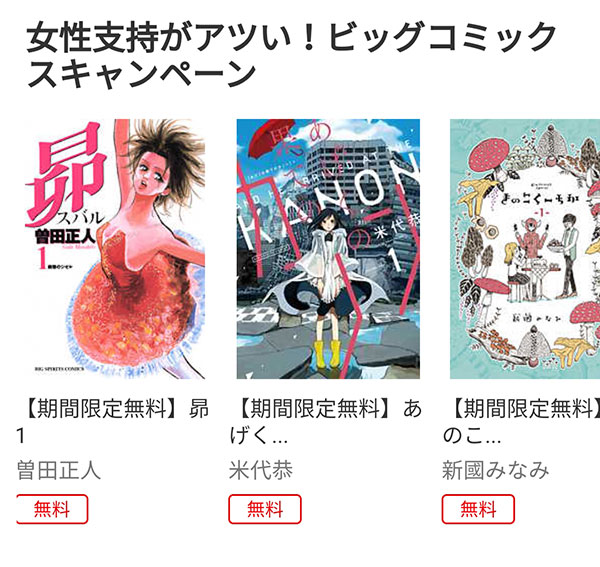Tap the 無料 button under 新國みなみ
This screenshot has height=567, width=600.
coord(478,509)
